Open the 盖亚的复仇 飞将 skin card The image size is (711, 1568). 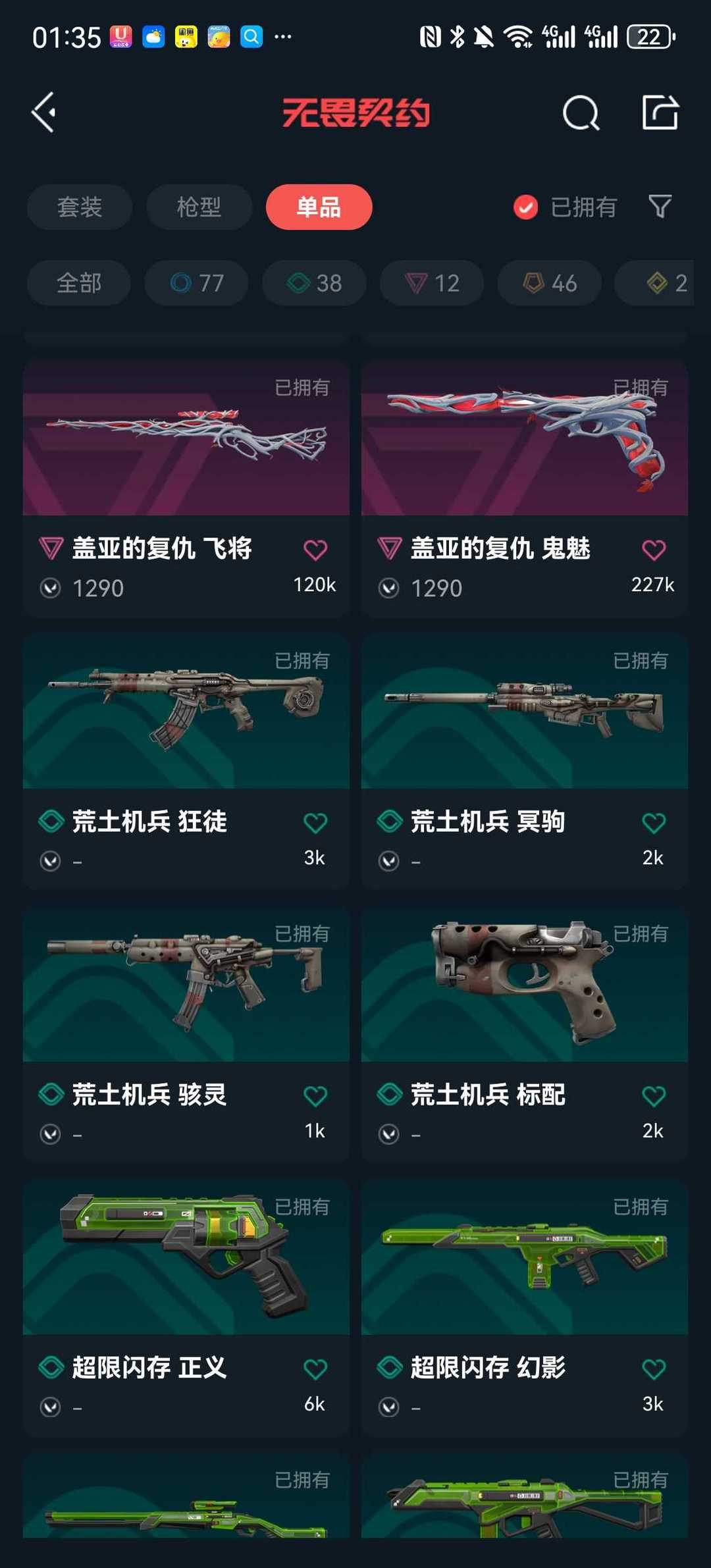(x=186, y=488)
